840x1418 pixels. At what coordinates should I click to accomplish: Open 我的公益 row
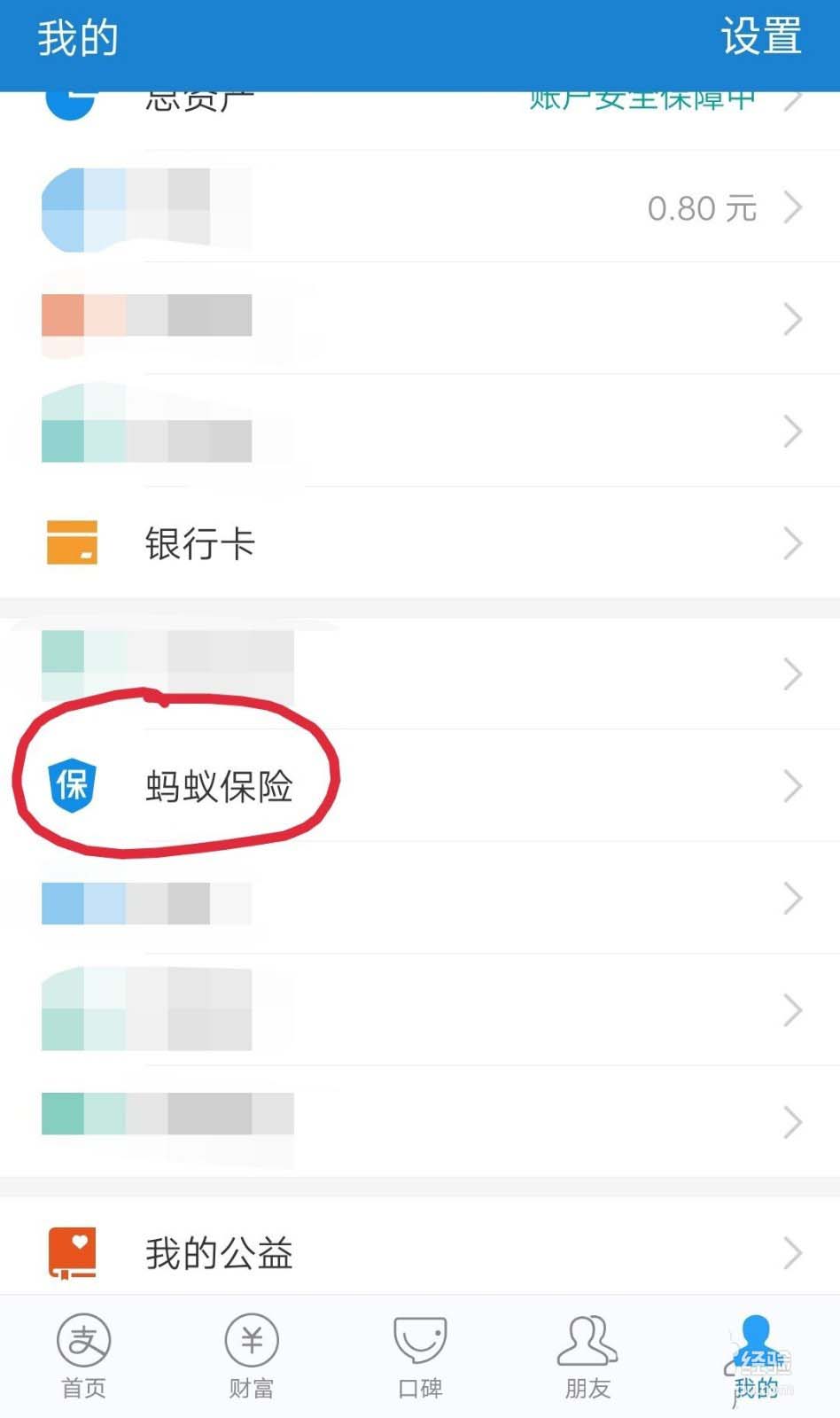(x=420, y=1252)
